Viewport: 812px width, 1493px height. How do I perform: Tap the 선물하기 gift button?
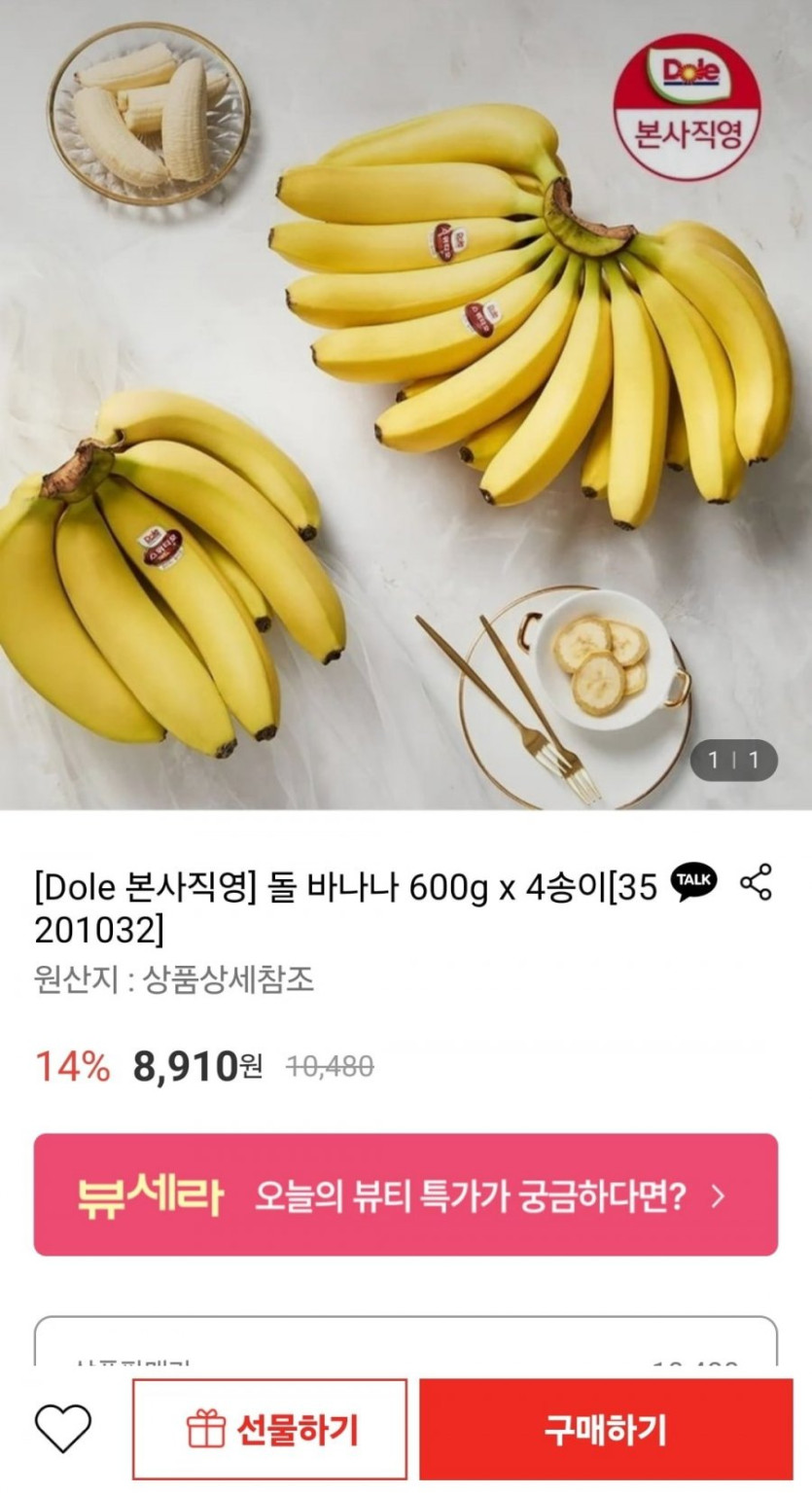click(270, 1429)
